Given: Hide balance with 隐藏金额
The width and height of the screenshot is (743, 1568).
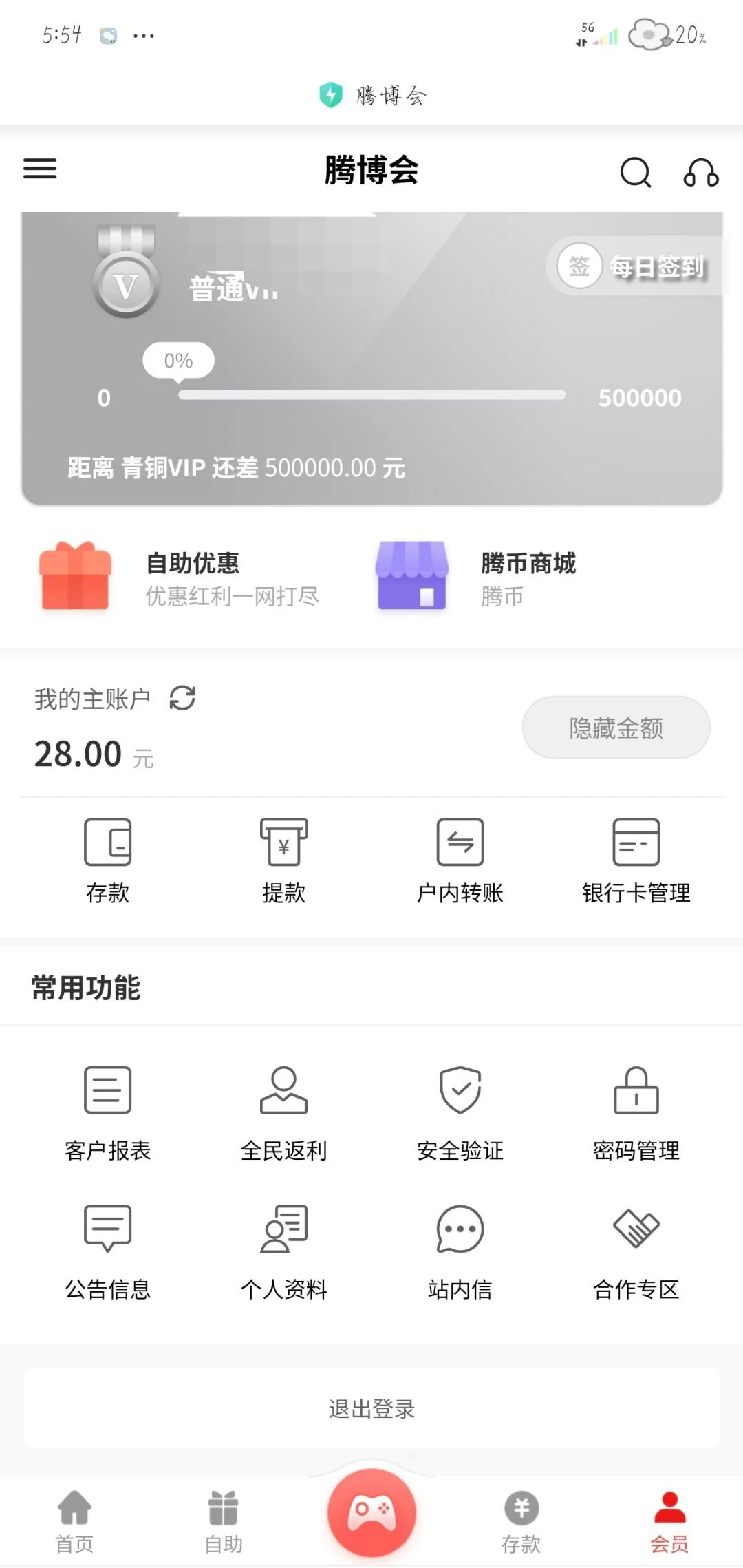Looking at the screenshot, I should 616,728.
